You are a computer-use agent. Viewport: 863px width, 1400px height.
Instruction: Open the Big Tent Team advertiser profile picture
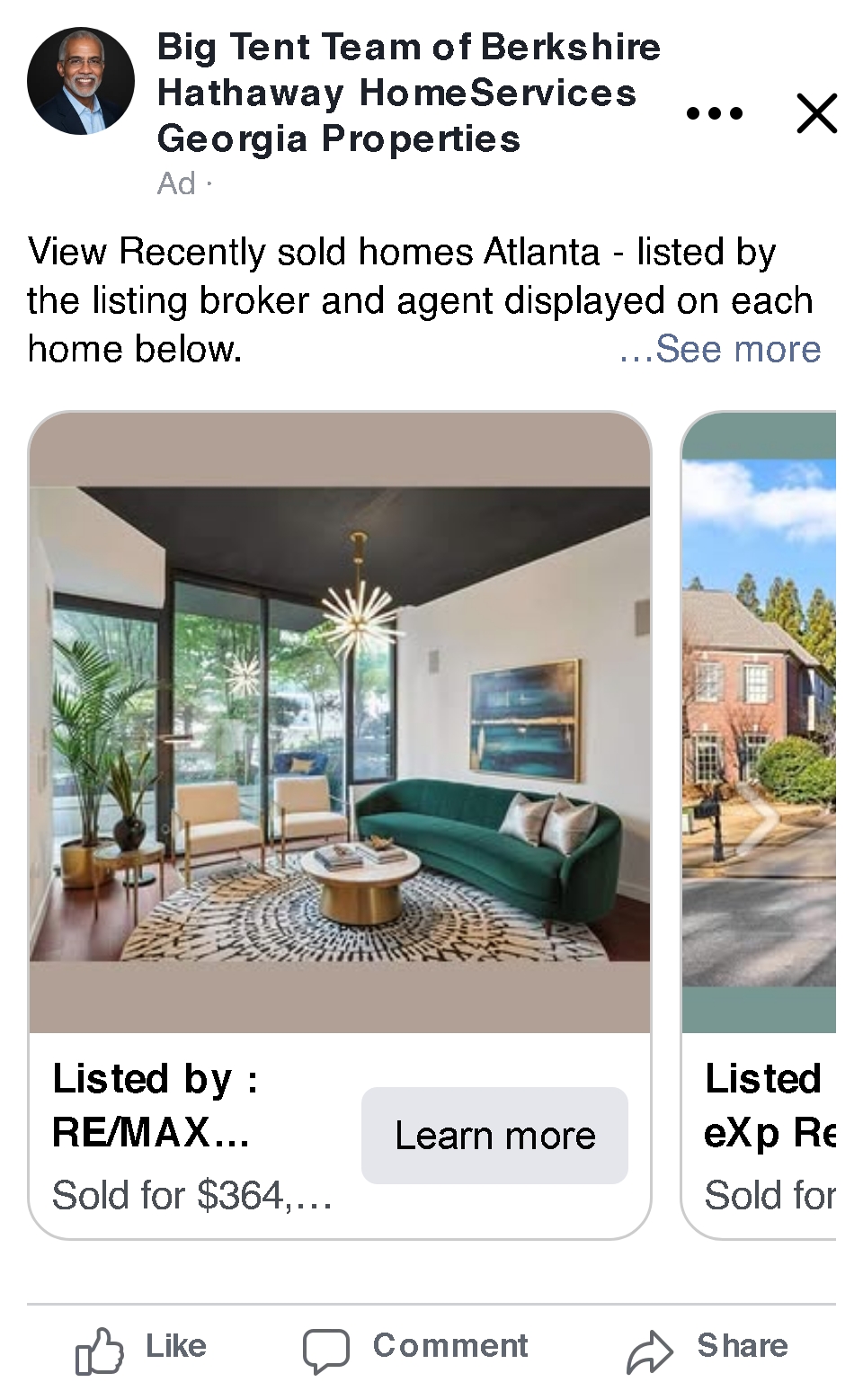point(81,81)
